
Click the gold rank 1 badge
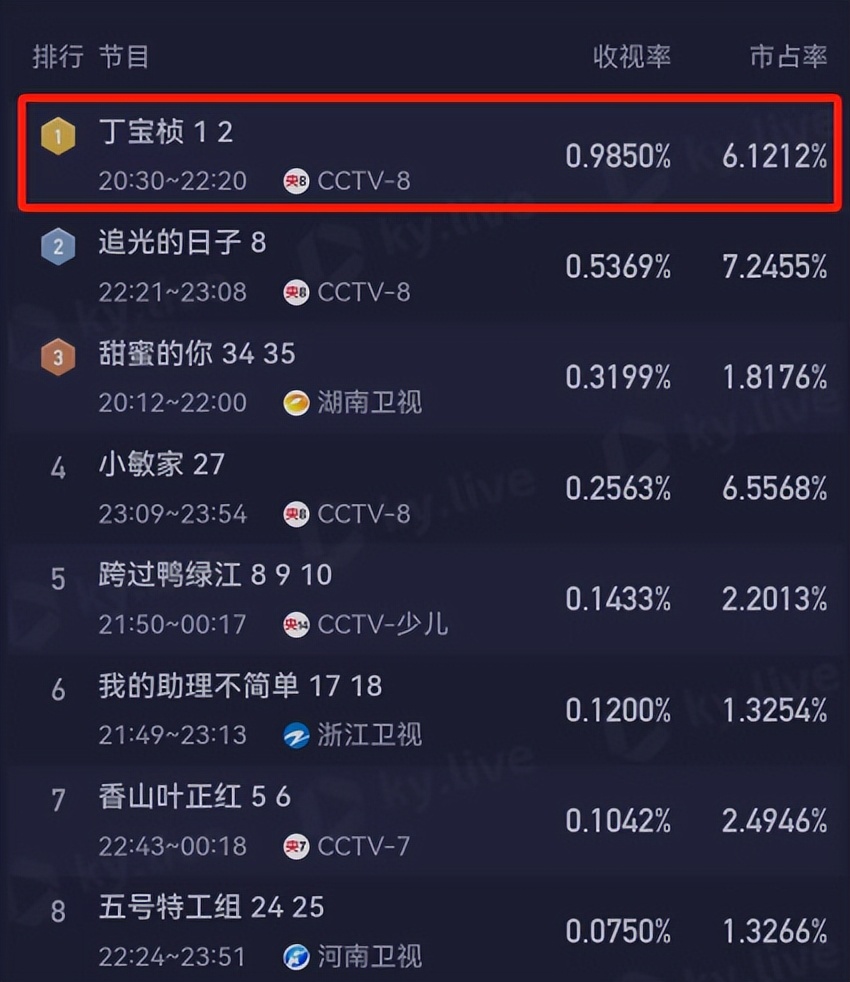(x=58, y=136)
